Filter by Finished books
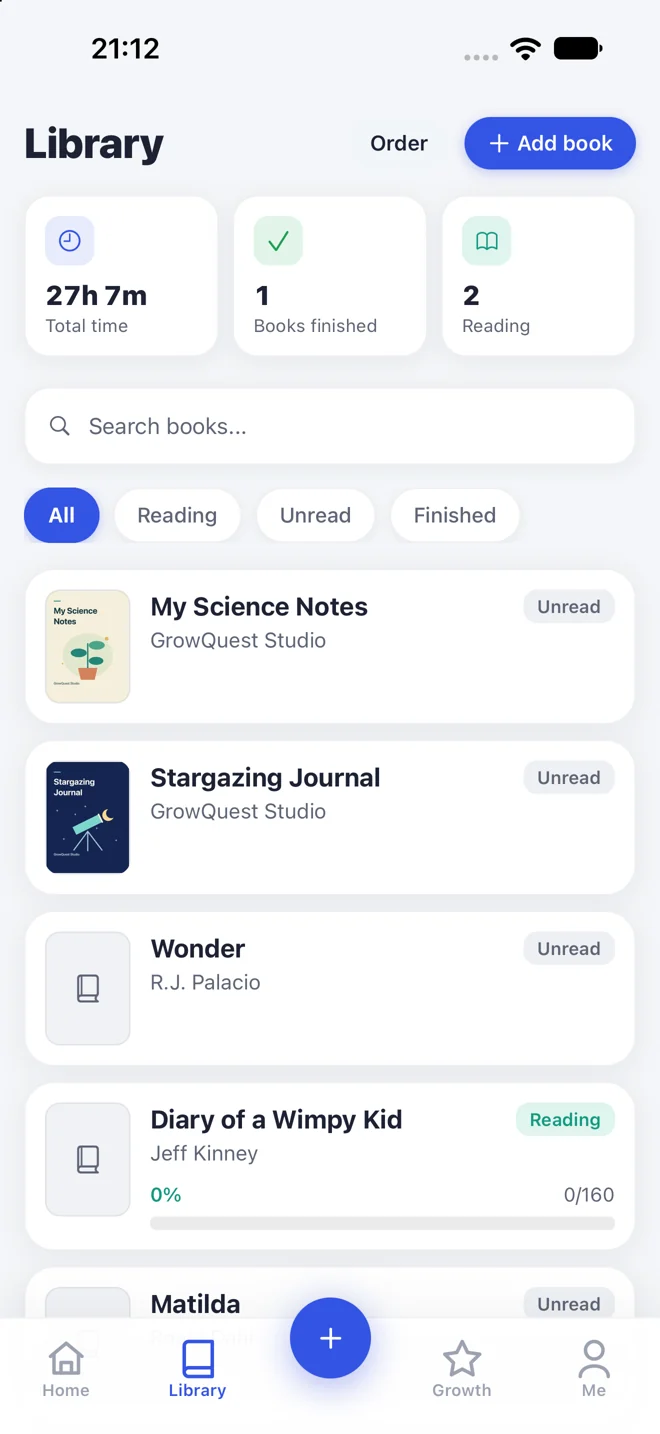 pyautogui.click(x=455, y=515)
